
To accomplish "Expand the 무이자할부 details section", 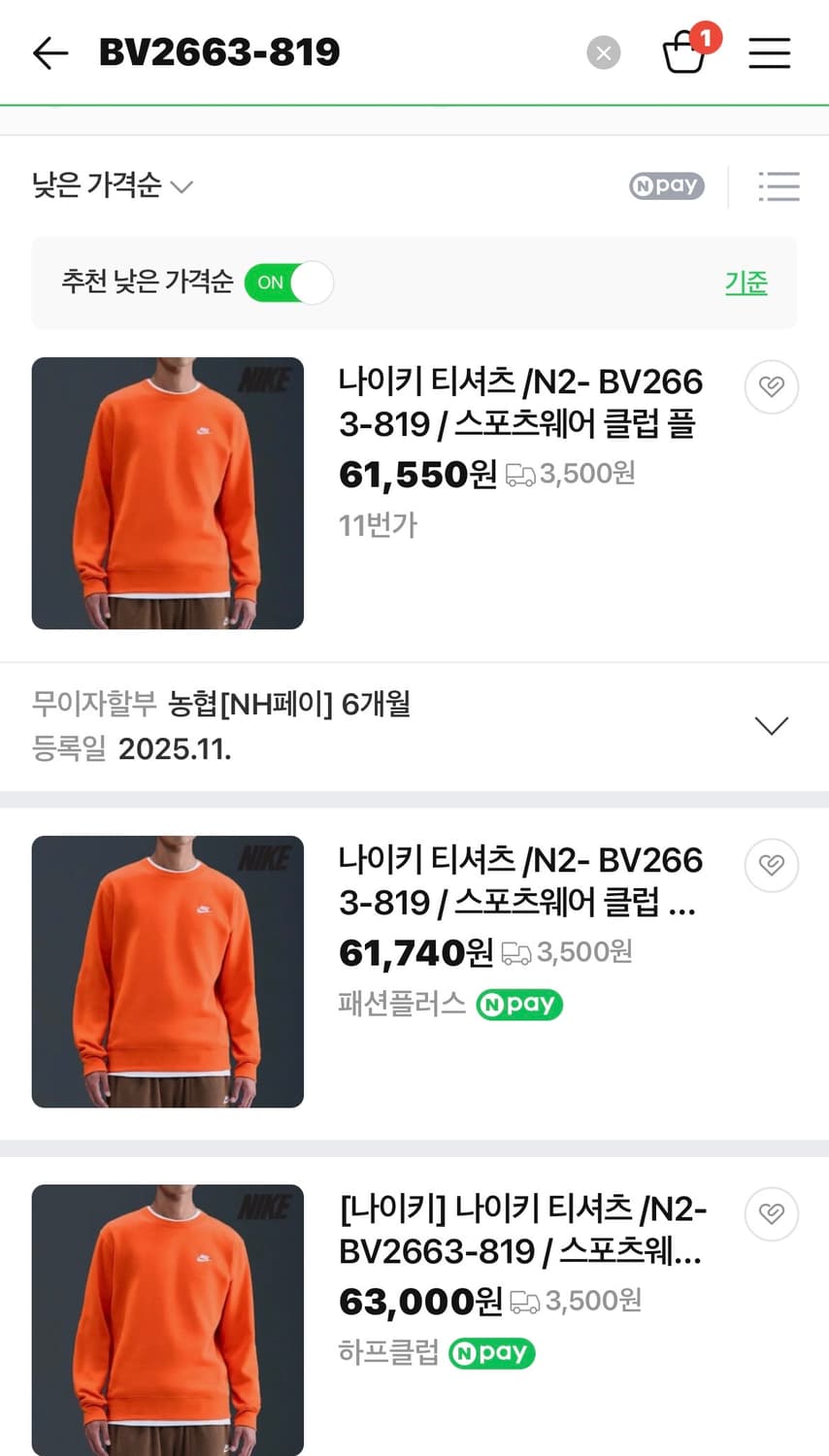I will click(772, 725).
